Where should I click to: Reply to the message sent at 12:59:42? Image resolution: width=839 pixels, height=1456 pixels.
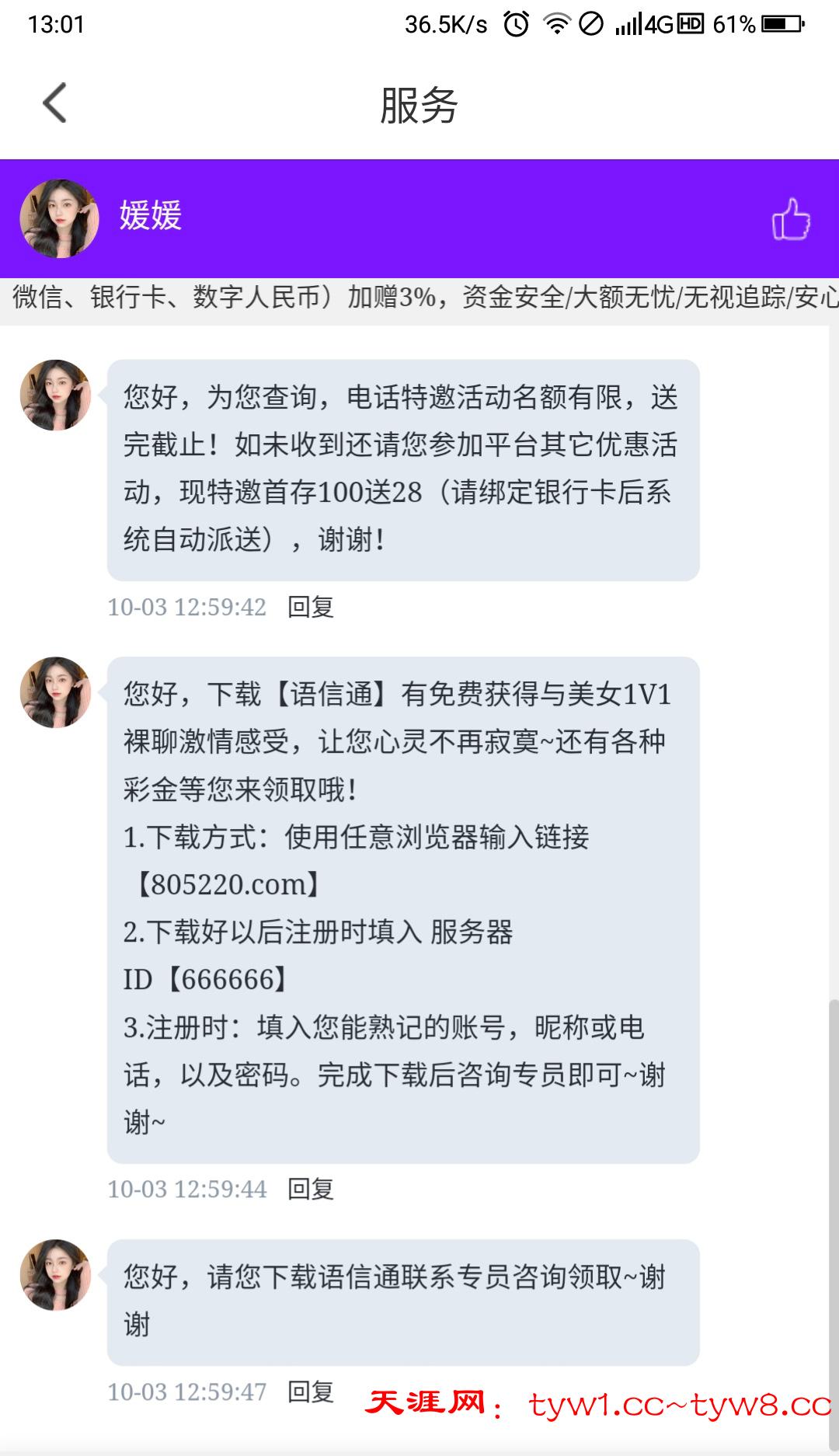click(310, 607)
